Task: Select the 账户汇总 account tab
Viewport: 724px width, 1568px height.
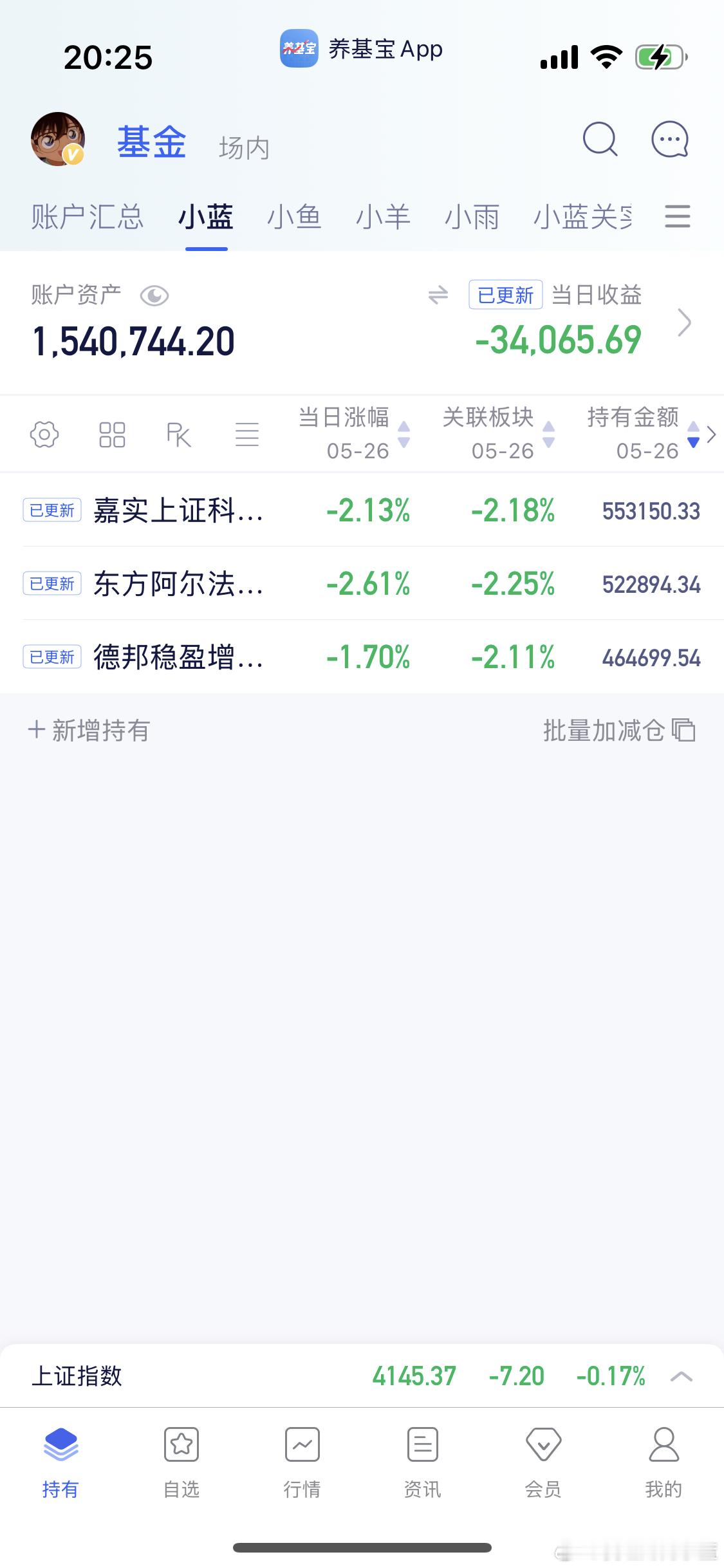Action: pos(88,216)
